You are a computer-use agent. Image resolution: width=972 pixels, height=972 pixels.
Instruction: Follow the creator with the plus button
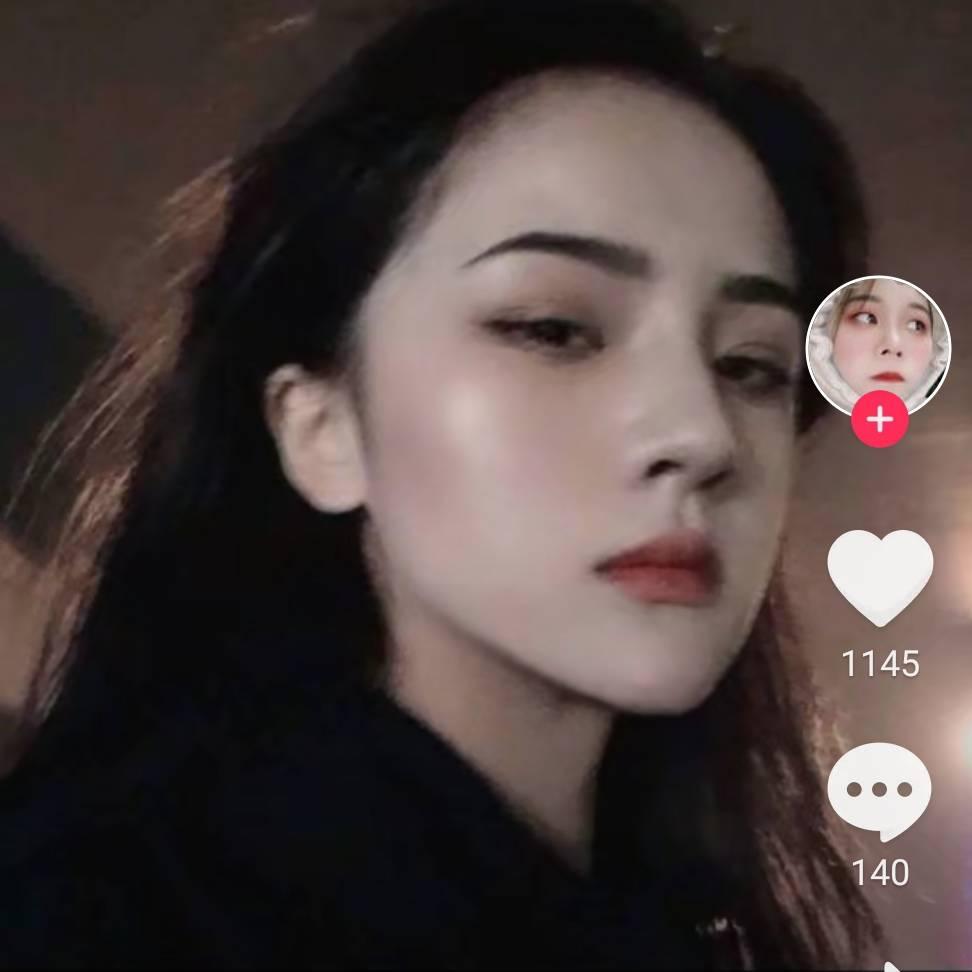click(x=880, y=420)
